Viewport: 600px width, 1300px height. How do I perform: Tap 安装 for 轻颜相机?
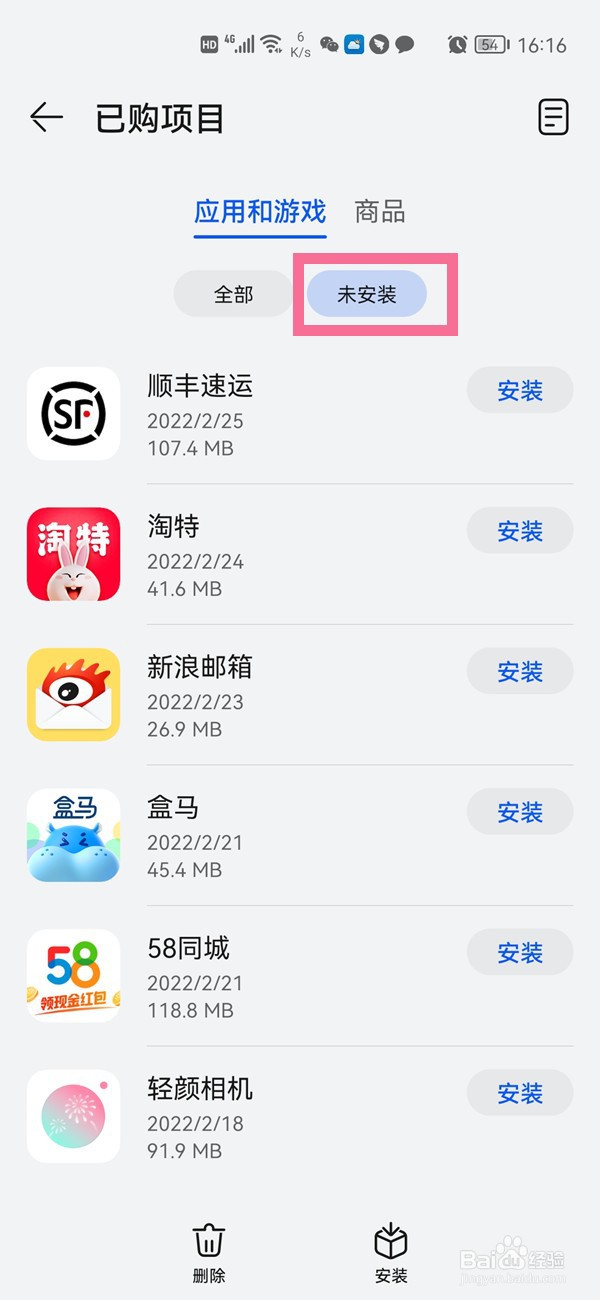[520, 1093]
